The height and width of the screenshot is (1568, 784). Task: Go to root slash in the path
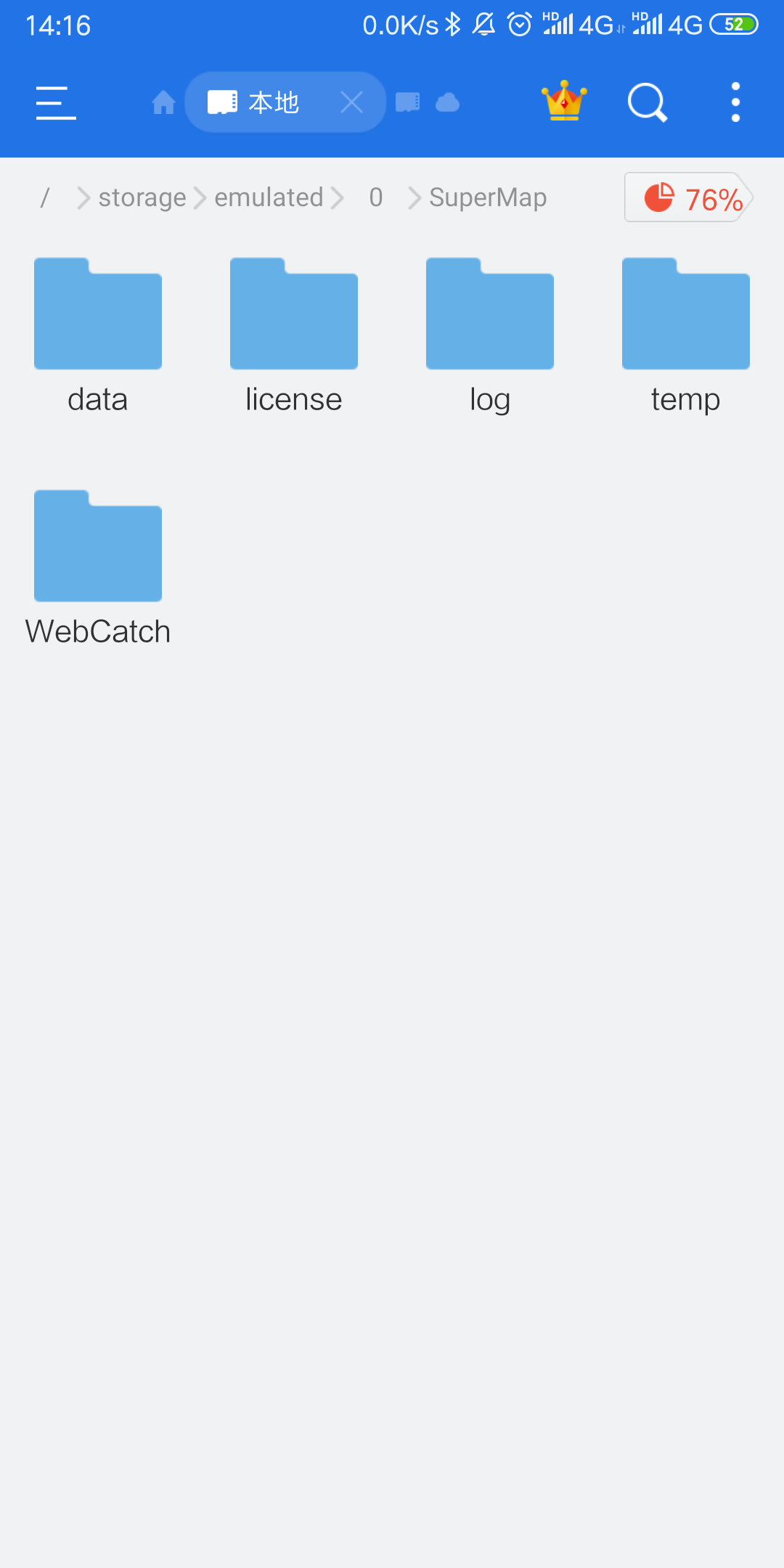click(x=45, y=197)
